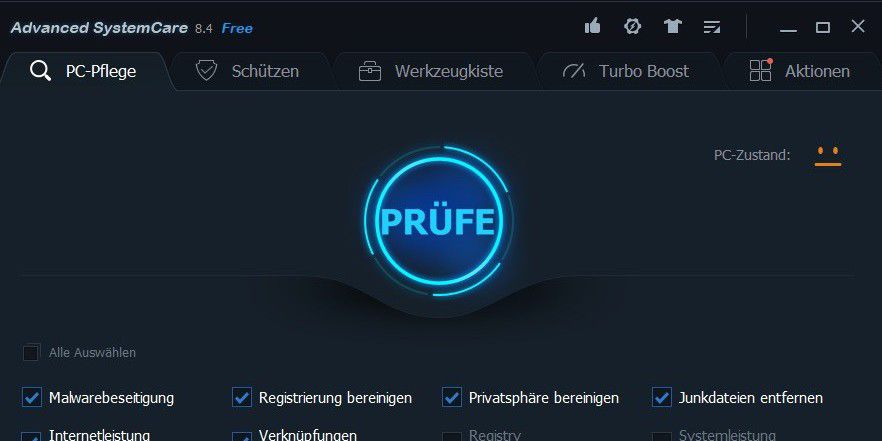Minimize the window
This screenshot has height=441, width=882.
click(786, 27)
